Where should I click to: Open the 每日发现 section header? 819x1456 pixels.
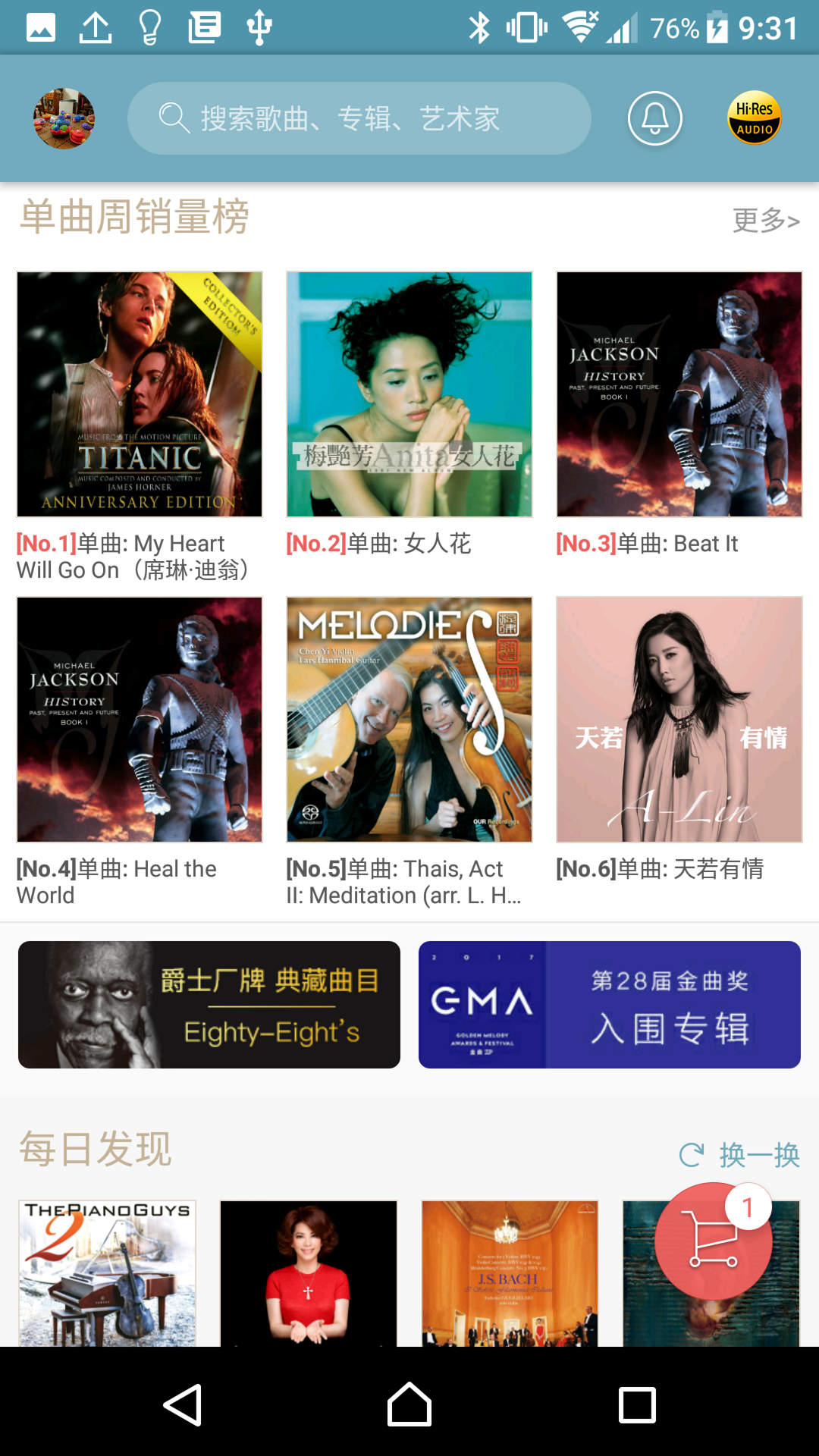pyautogui.click(x=95, y=1149)
